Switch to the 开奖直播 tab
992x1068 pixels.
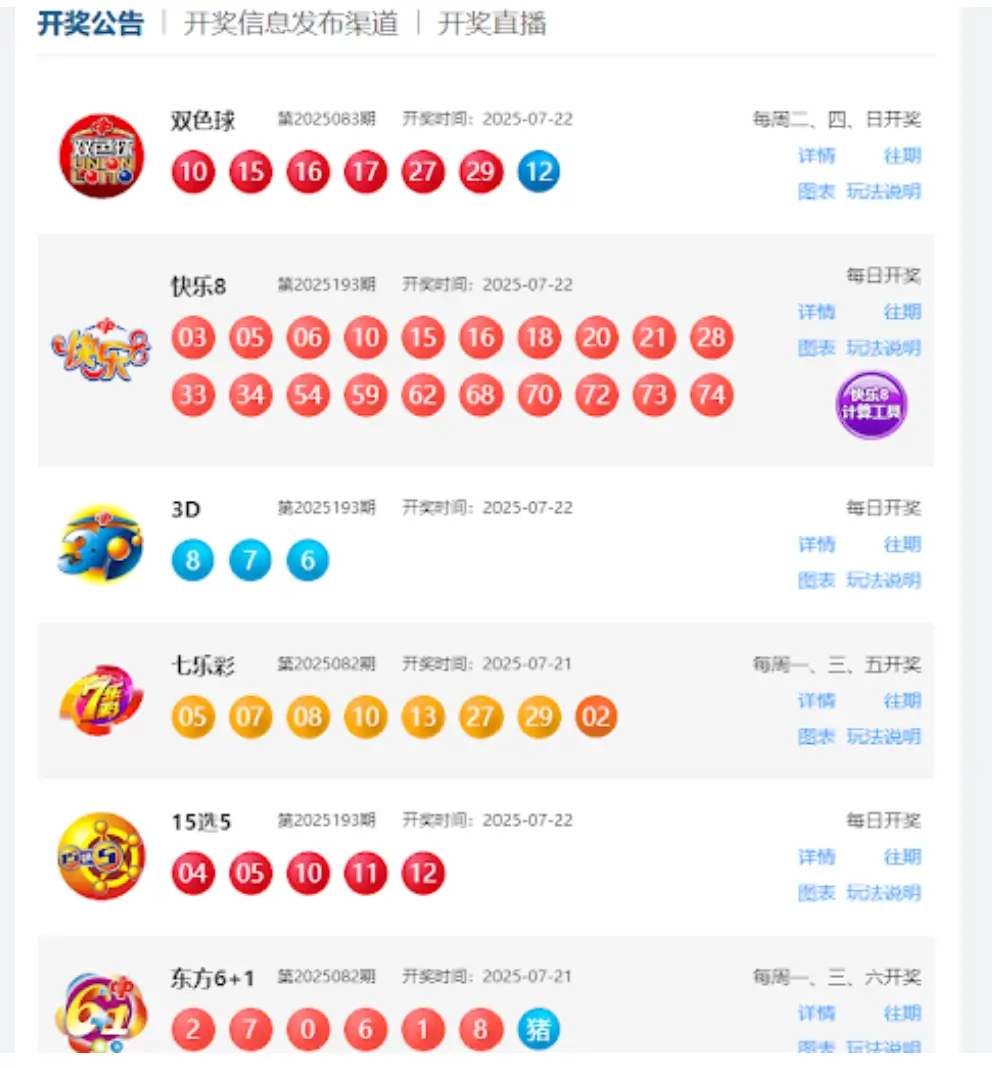(x=492, y=24)
